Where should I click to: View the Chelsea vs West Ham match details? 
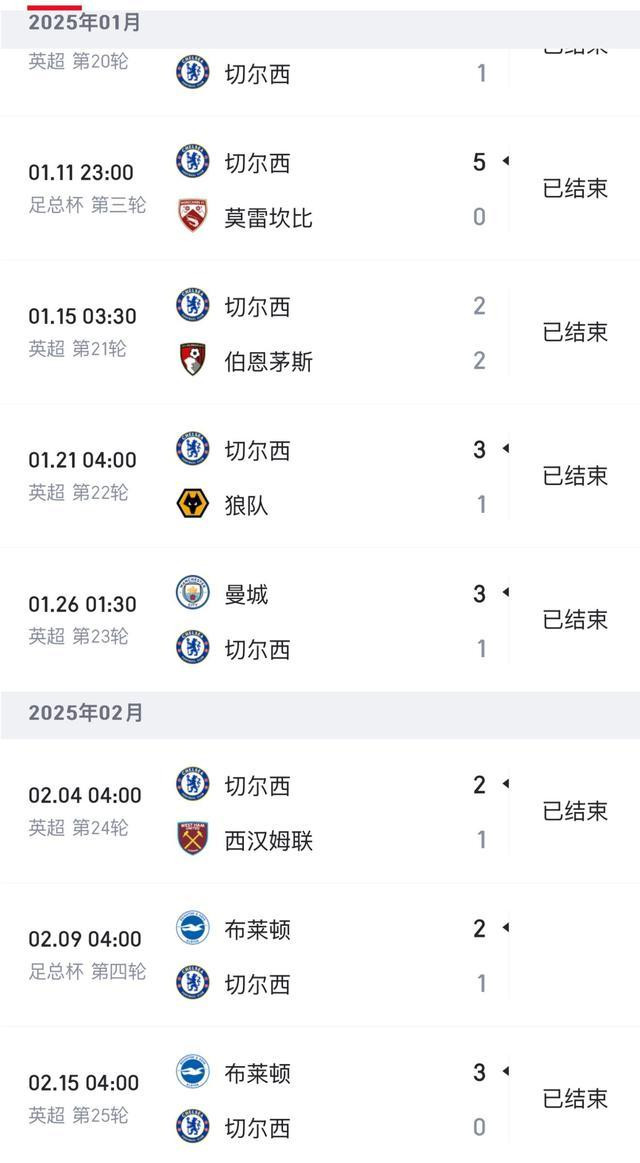pyautogui.click(x=320, y=811)
